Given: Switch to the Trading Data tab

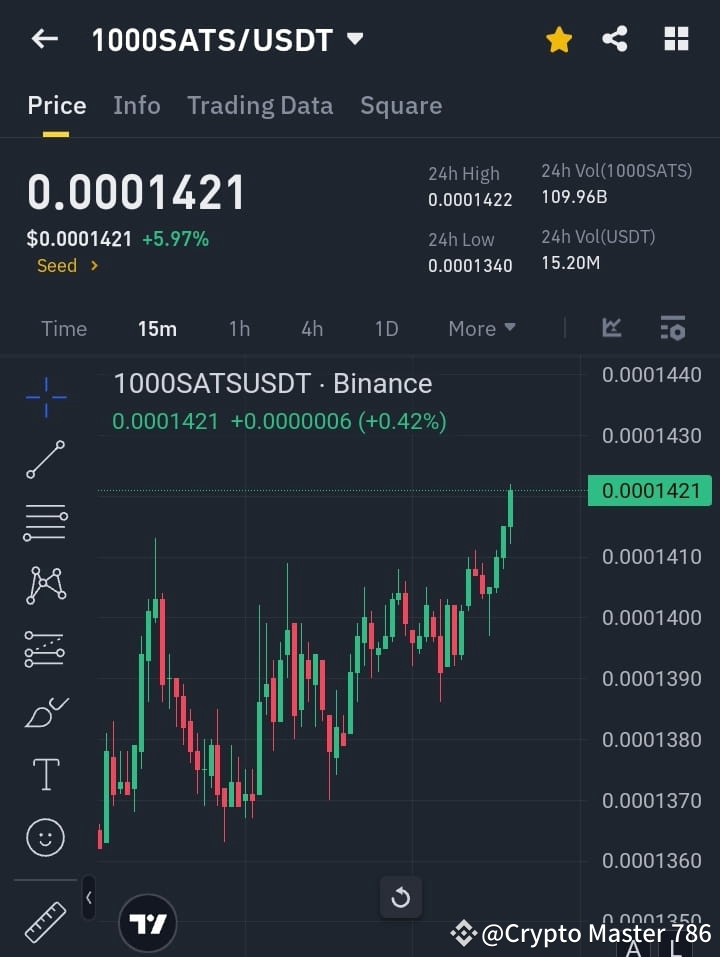Looking at the screenshot, I should (260, 105).
